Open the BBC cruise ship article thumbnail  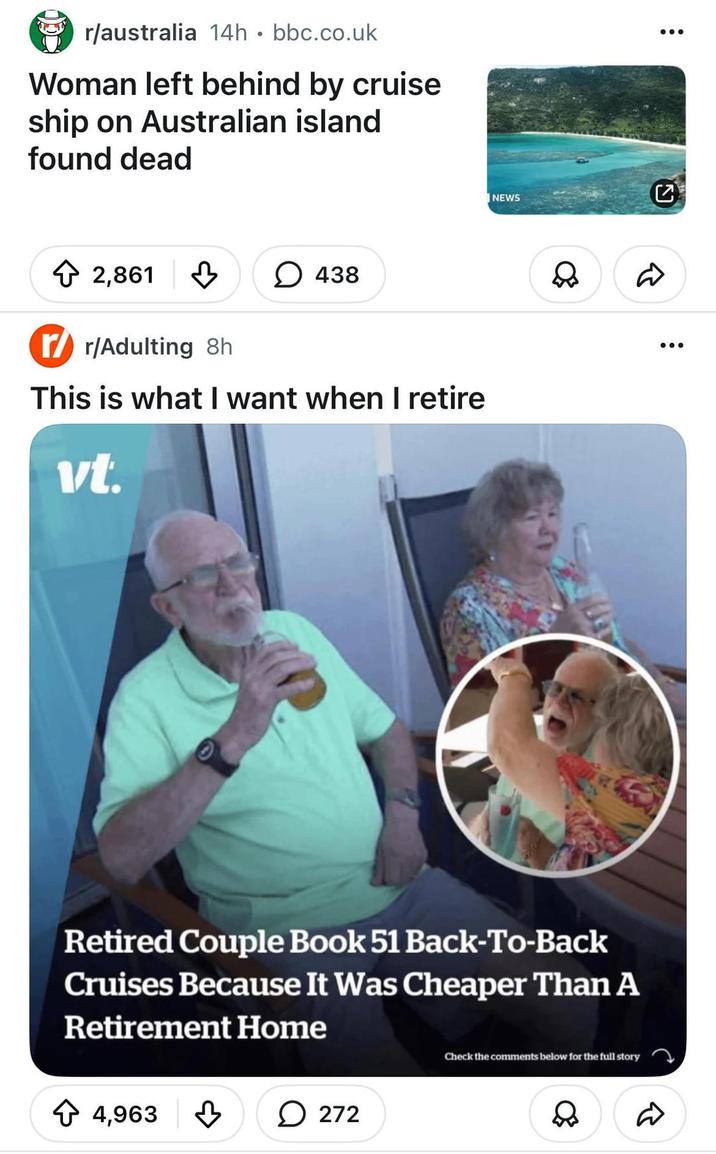pyautogui.click(x=586, y=140)
